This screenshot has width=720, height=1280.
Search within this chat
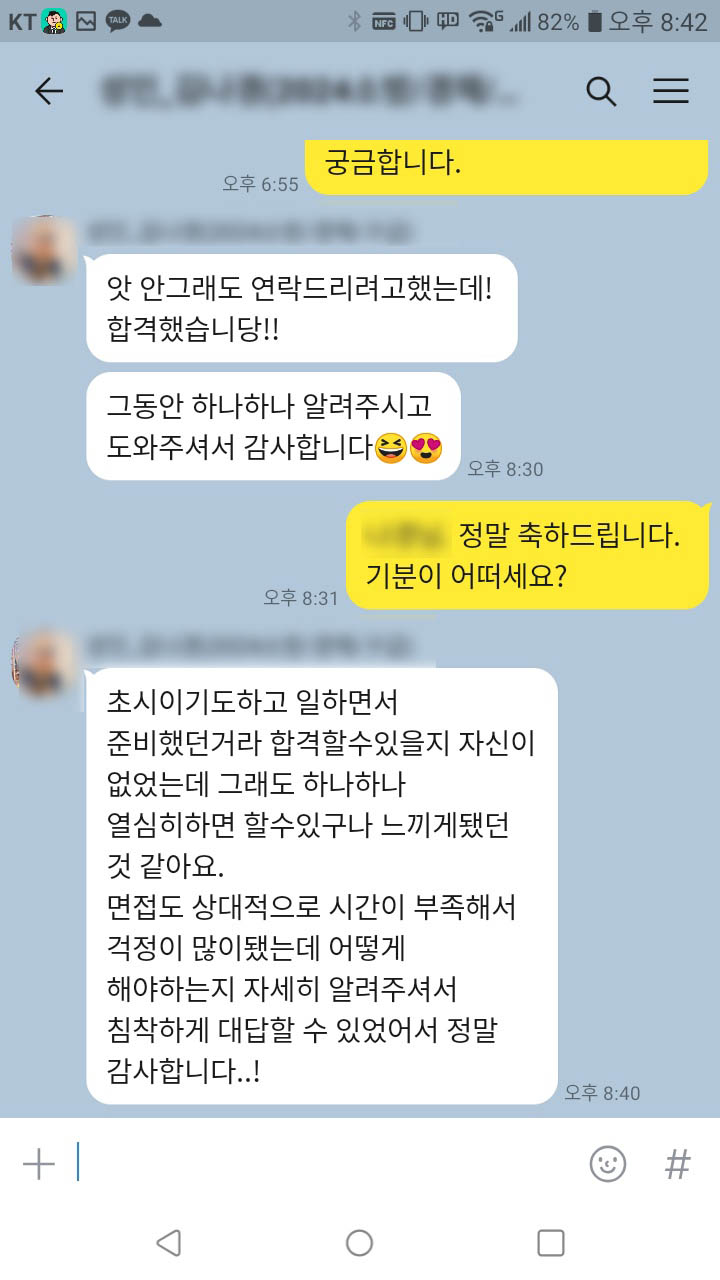[x=600, y=91]
